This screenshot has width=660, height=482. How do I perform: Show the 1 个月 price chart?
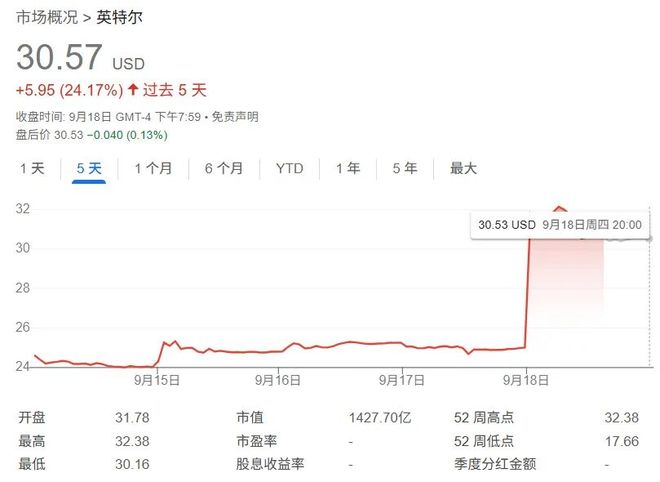pos(153,168)
